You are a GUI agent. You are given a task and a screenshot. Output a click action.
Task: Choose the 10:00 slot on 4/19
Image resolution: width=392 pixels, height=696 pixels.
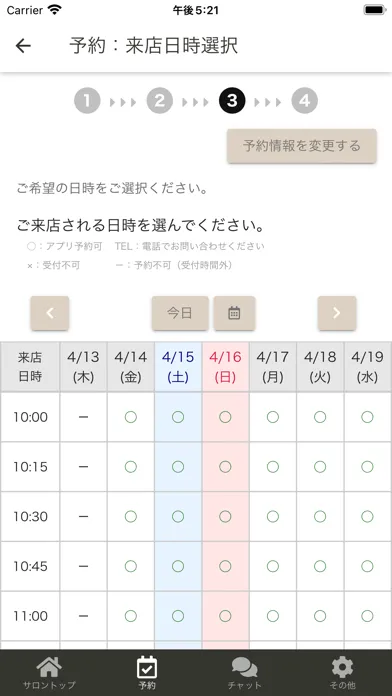[368, 417]
